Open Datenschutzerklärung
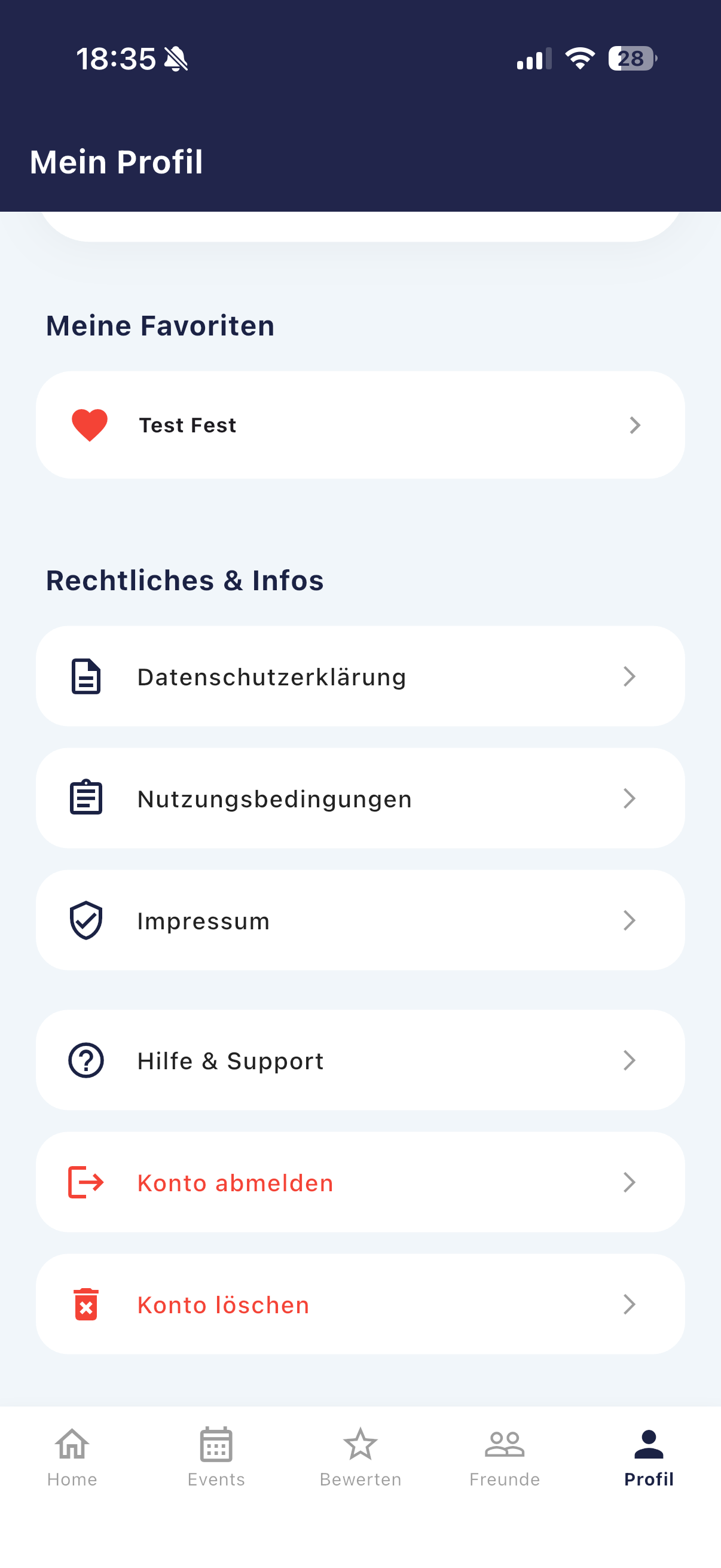Viewport: 721px width, 1568px height. [x=360, y=676]
